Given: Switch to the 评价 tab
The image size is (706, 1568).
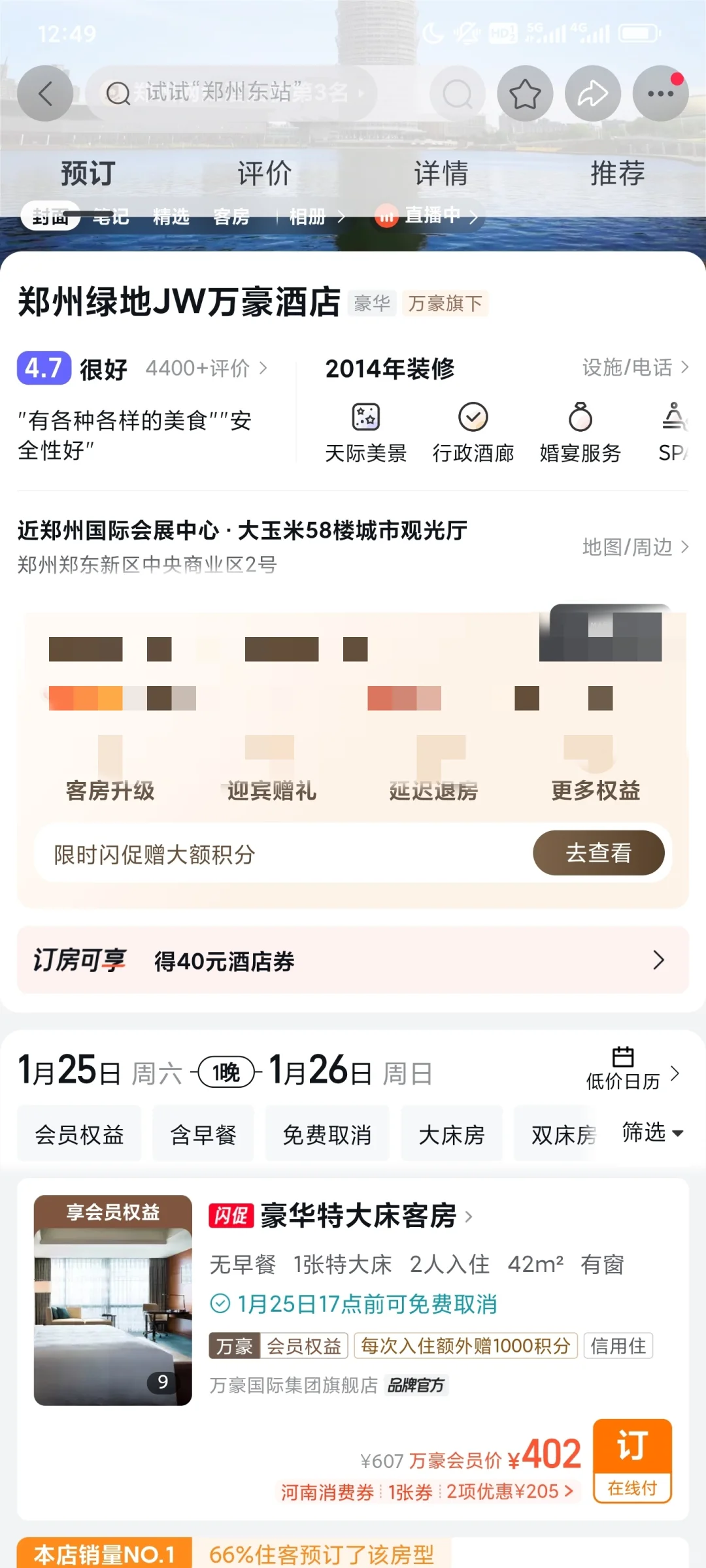Looking at the screenshot, I should [264, 174].
